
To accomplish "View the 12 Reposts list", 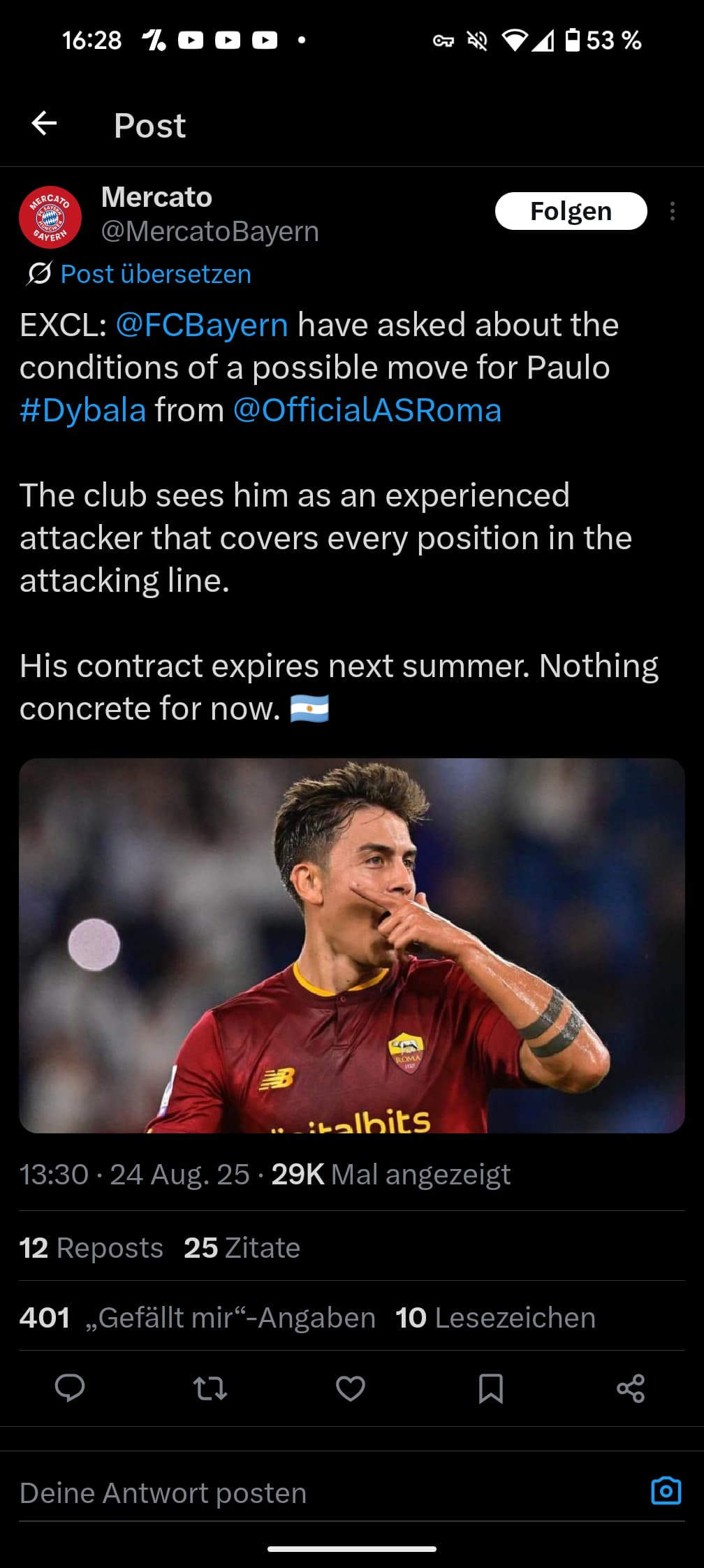I will [x=91, y=1248].
